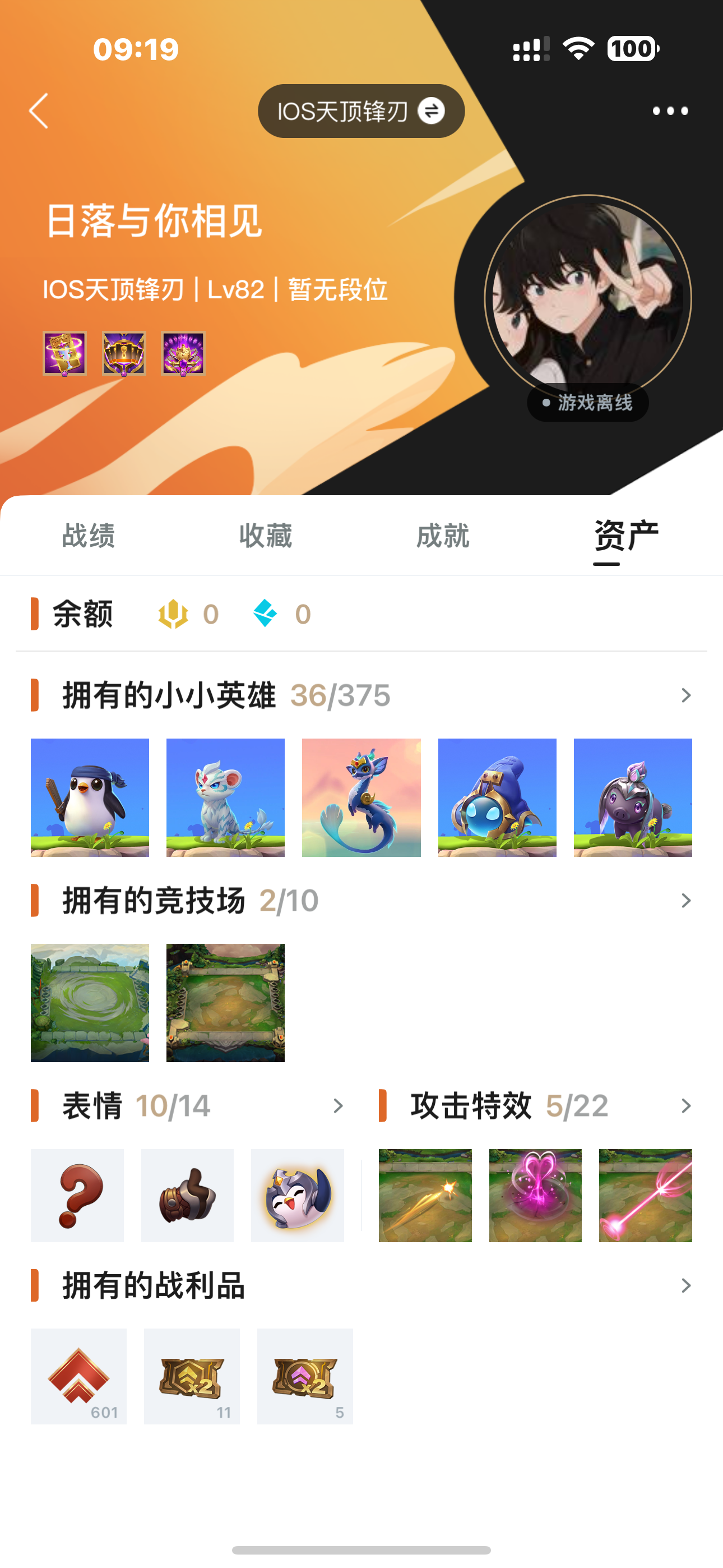Screen dimensions: 723x1568
Task: Switch to the 战绩 tab
Action: point(89,536)
